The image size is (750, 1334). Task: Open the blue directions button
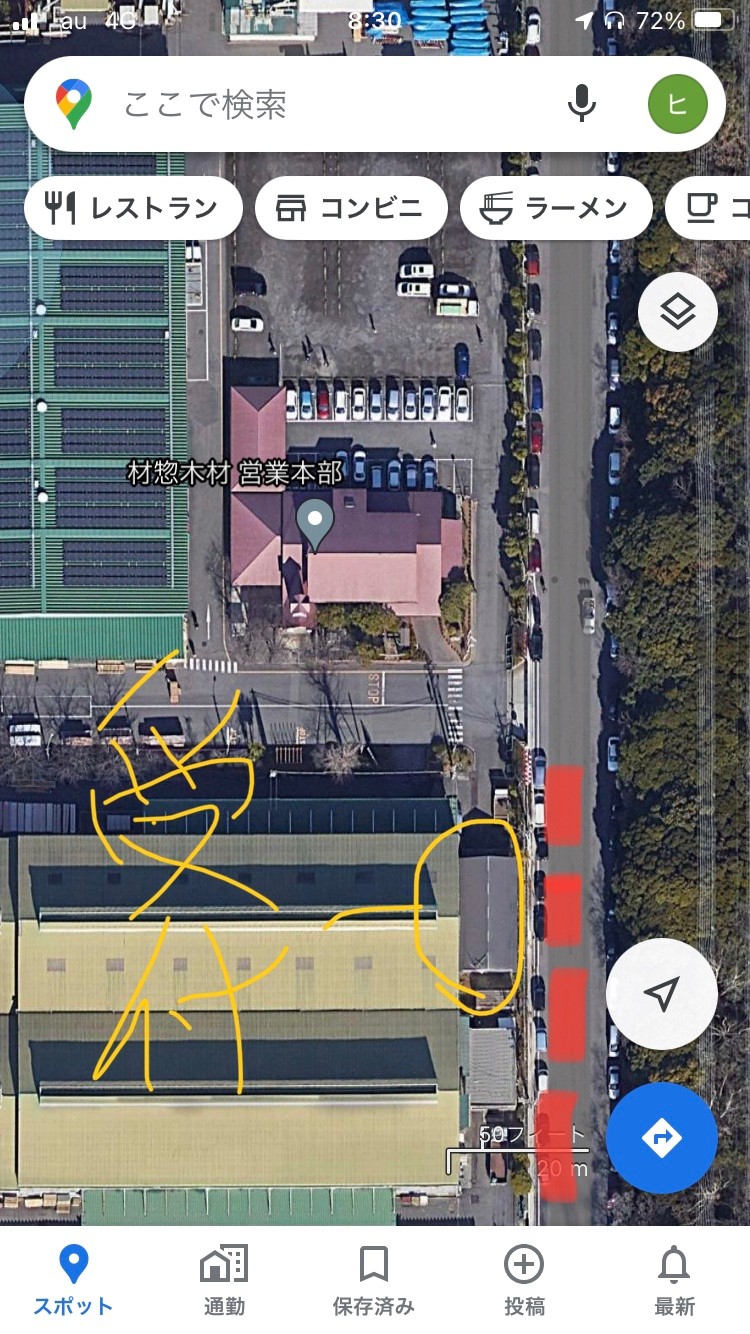(662, 1138)
